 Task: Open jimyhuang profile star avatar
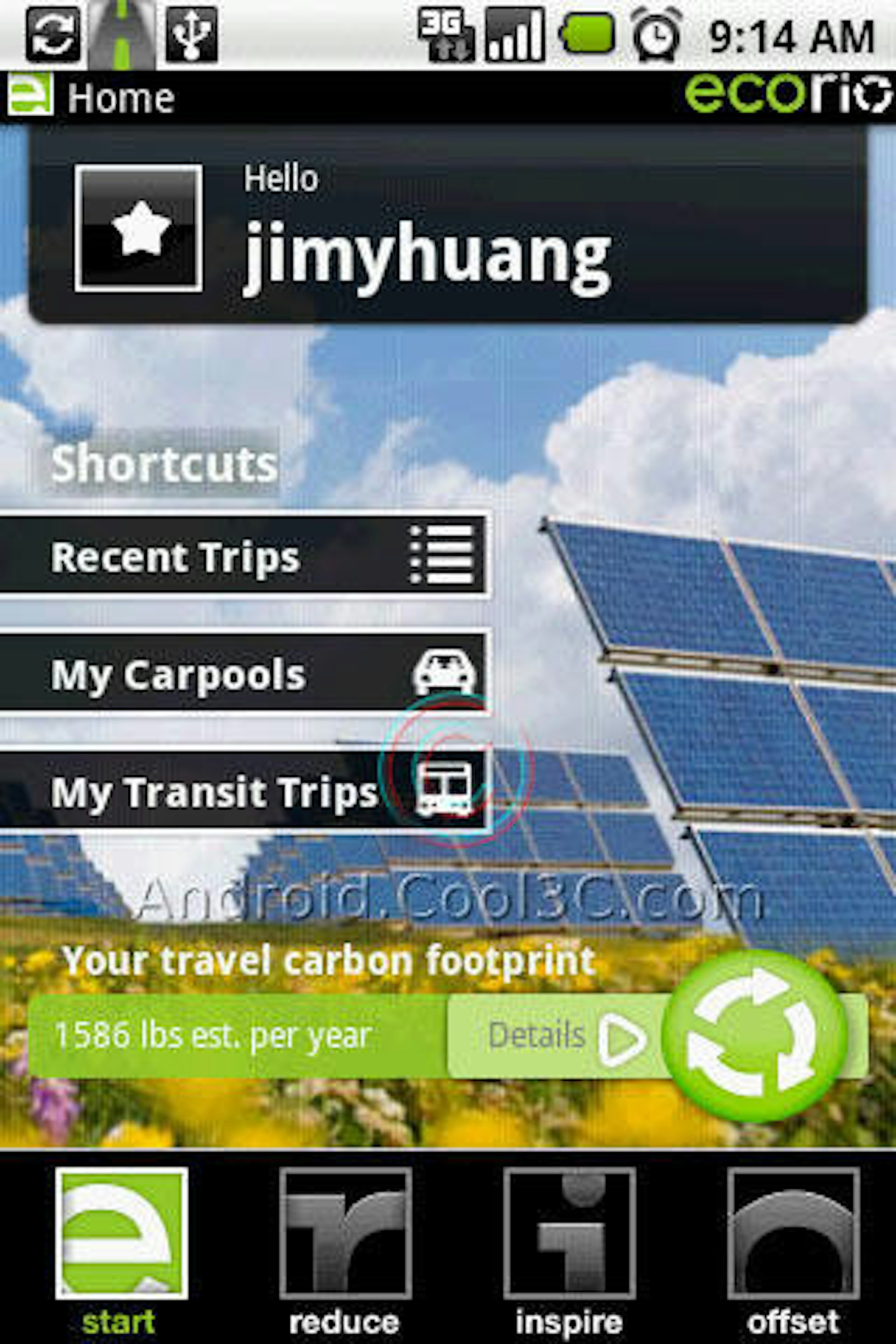[x=139, y=228]
